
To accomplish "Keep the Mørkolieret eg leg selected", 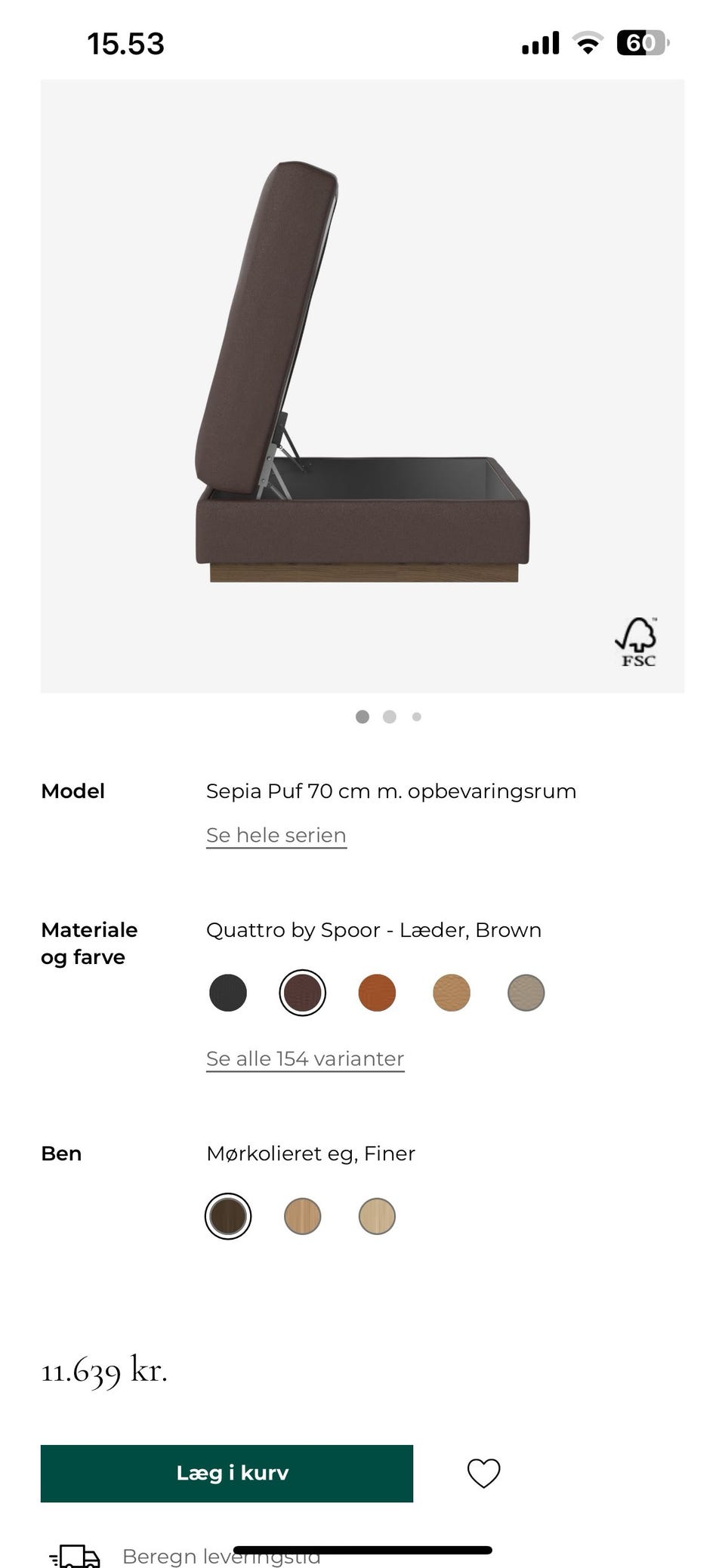I will tap(227, 1216).
